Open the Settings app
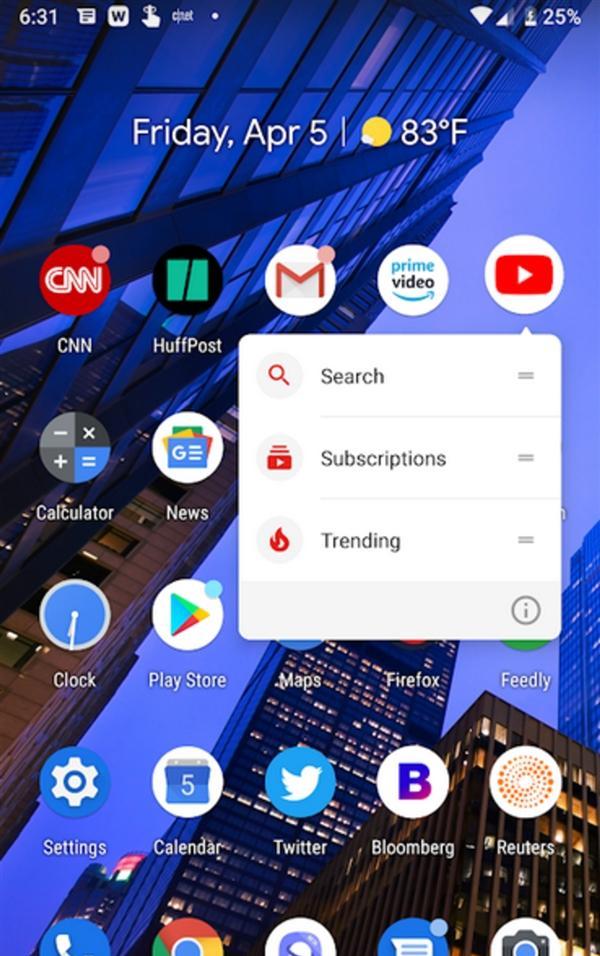This screenshot has height=956, width=600. tap(74, 782)
